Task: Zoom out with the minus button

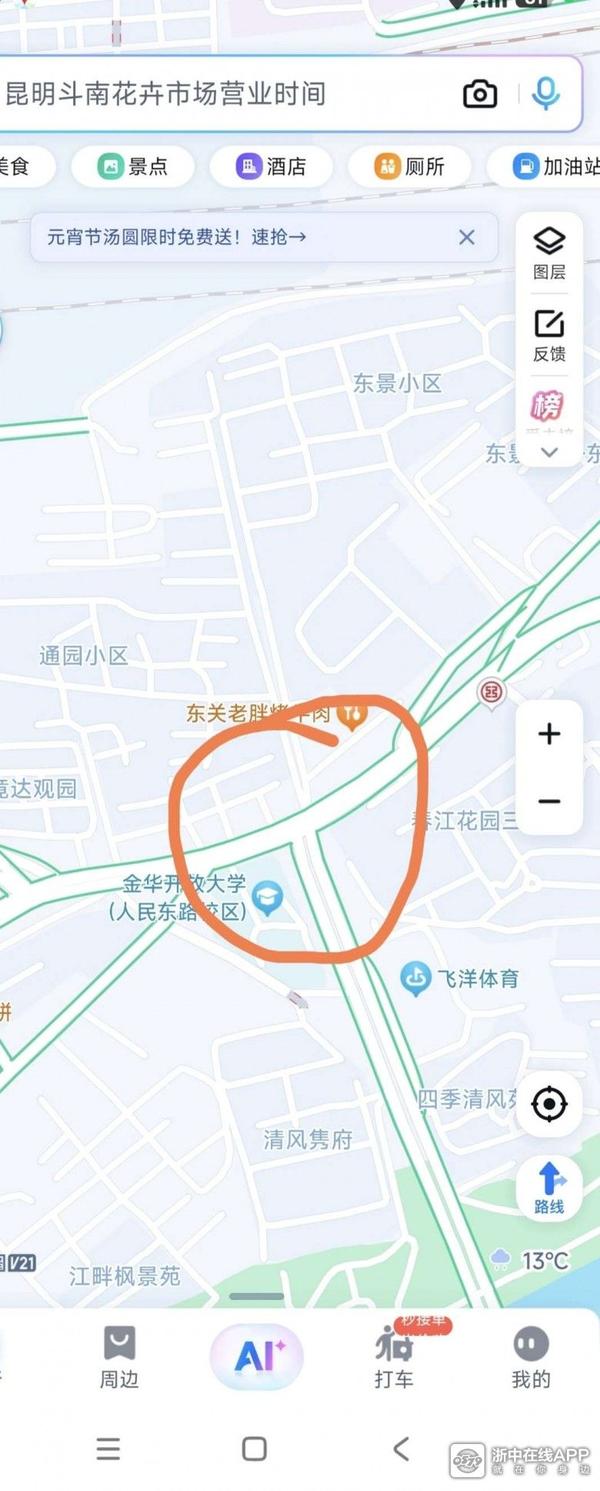Action: pyautogui.click(x=549, y=801)
